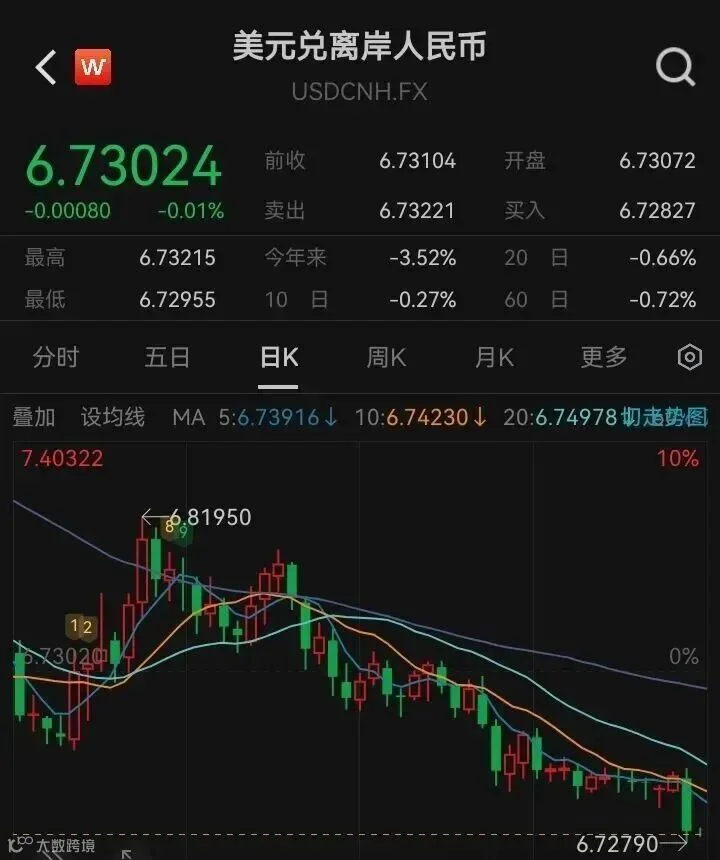
Task: Tap the red W badge icon
Action: (93, 67)
